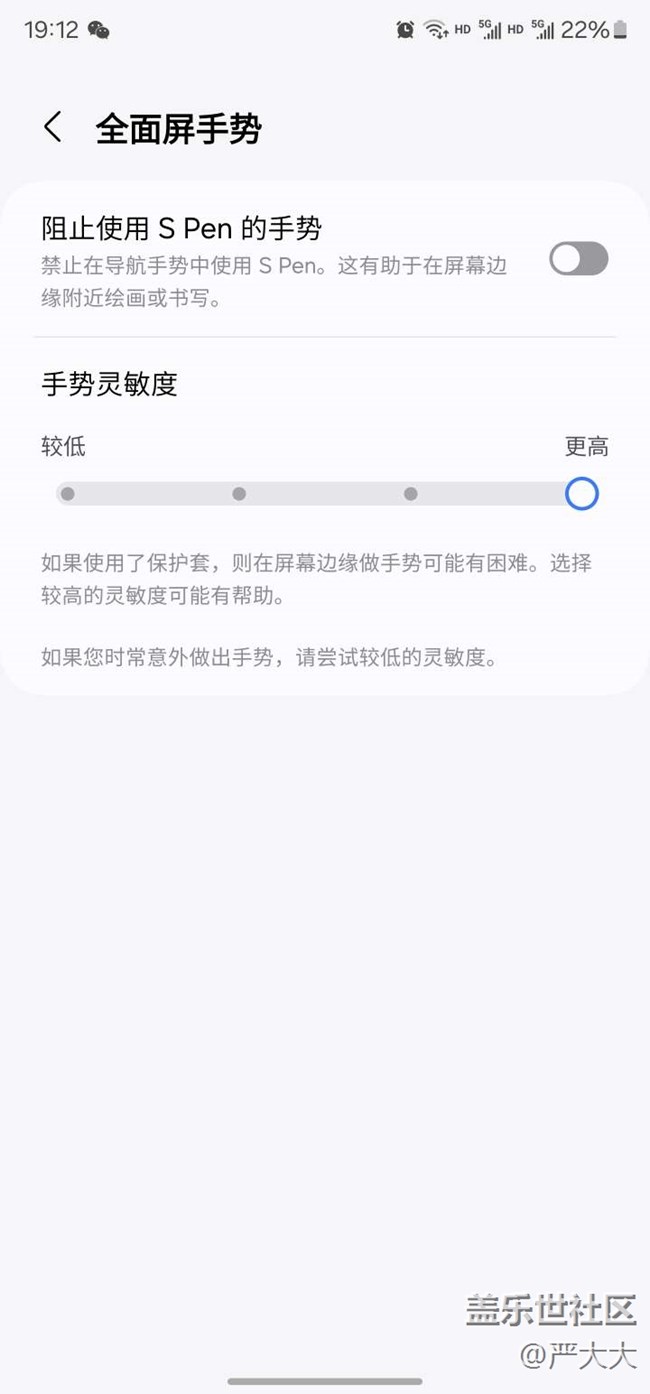
Task: Go back from 全面屏手势 settings
Action: [53, 128]
